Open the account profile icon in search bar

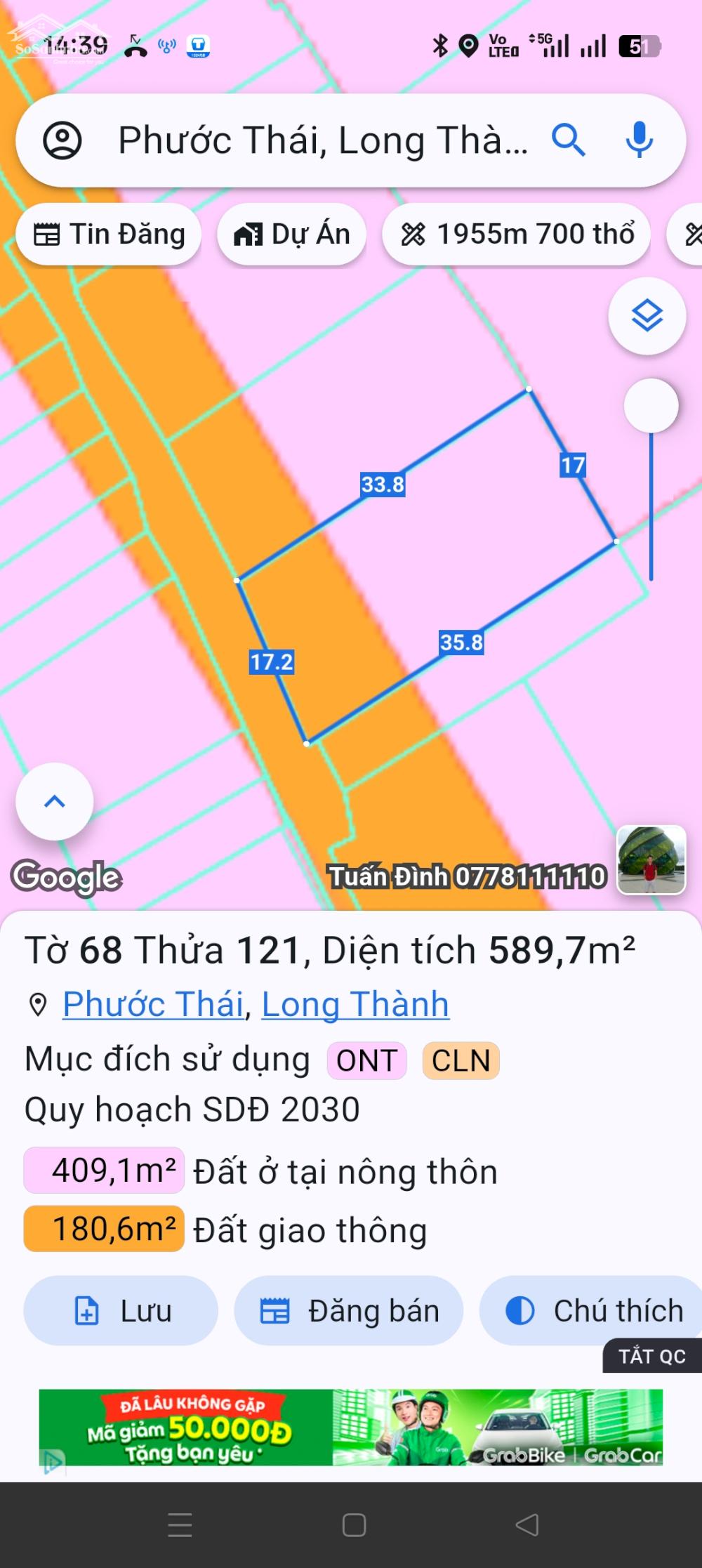pyautogui.click(x=64, y=140)
